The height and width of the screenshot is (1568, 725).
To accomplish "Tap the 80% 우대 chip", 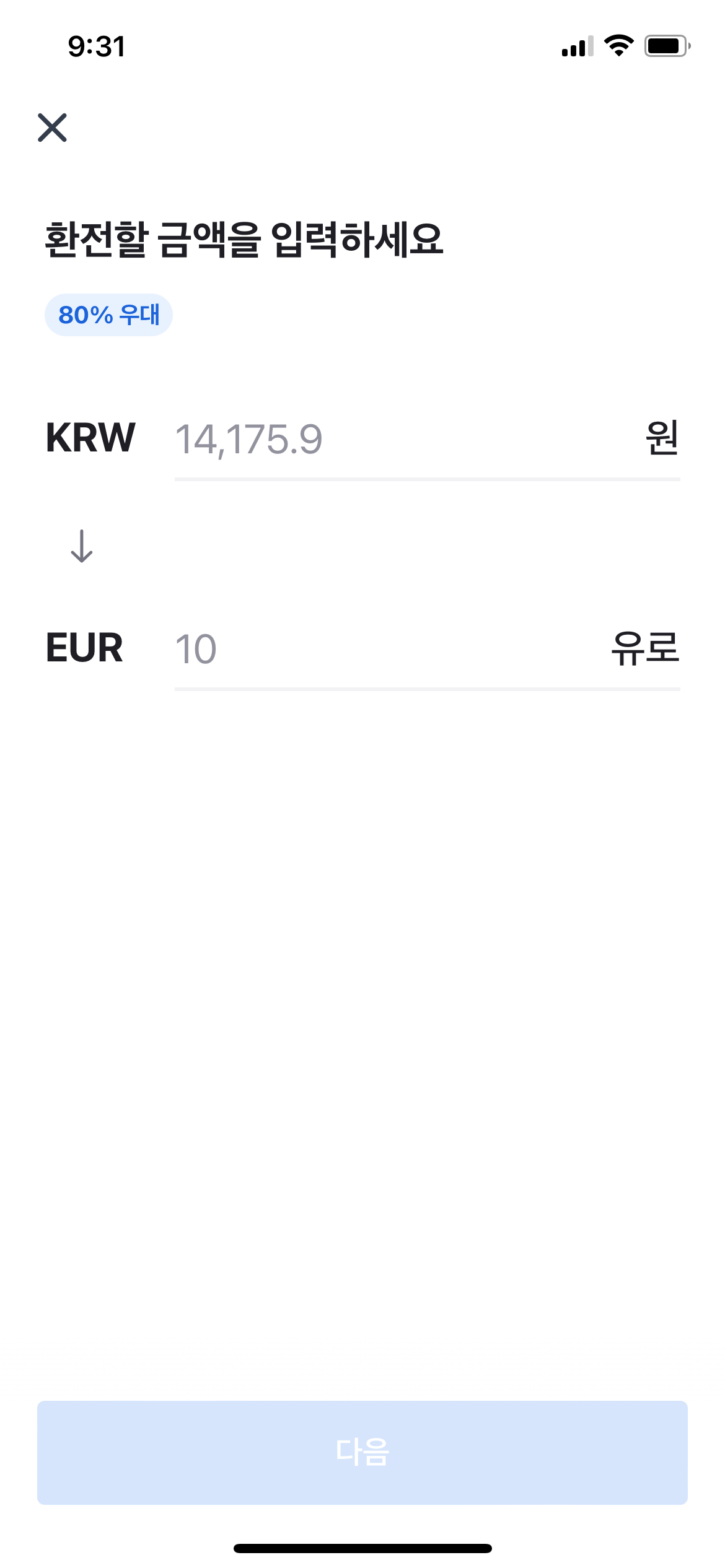I will [108, 315].
